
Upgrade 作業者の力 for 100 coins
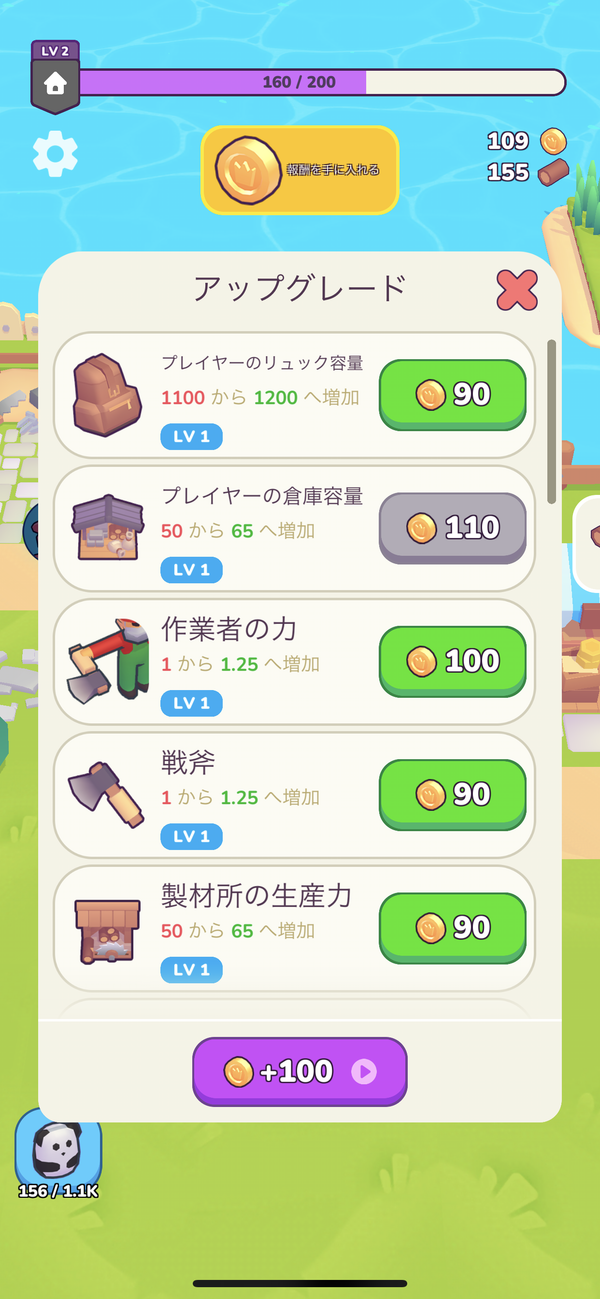[x=453, y=661]
